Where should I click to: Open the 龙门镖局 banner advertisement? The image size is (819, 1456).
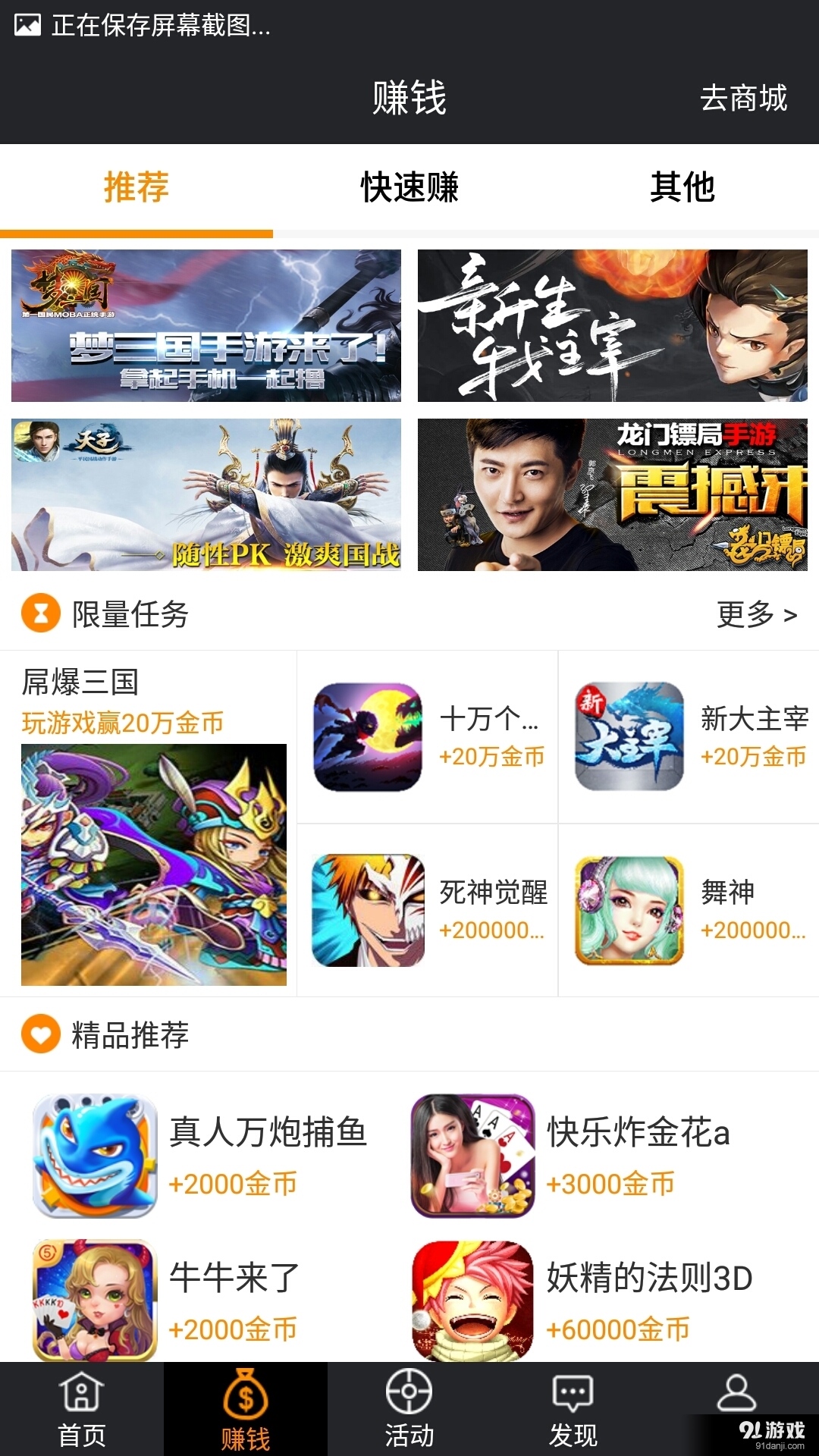point(614,493)
